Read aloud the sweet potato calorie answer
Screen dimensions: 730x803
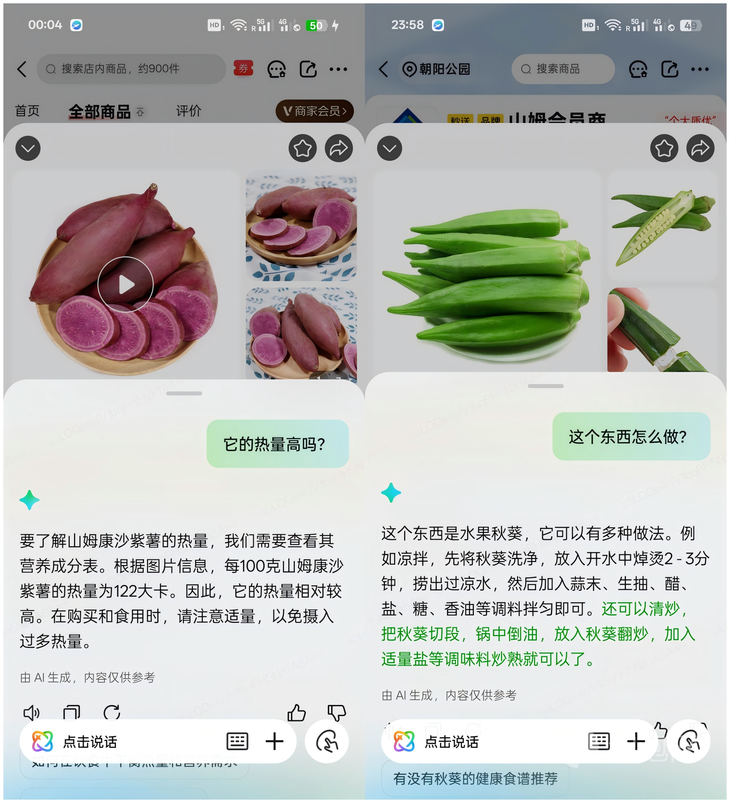click(32, 713)
